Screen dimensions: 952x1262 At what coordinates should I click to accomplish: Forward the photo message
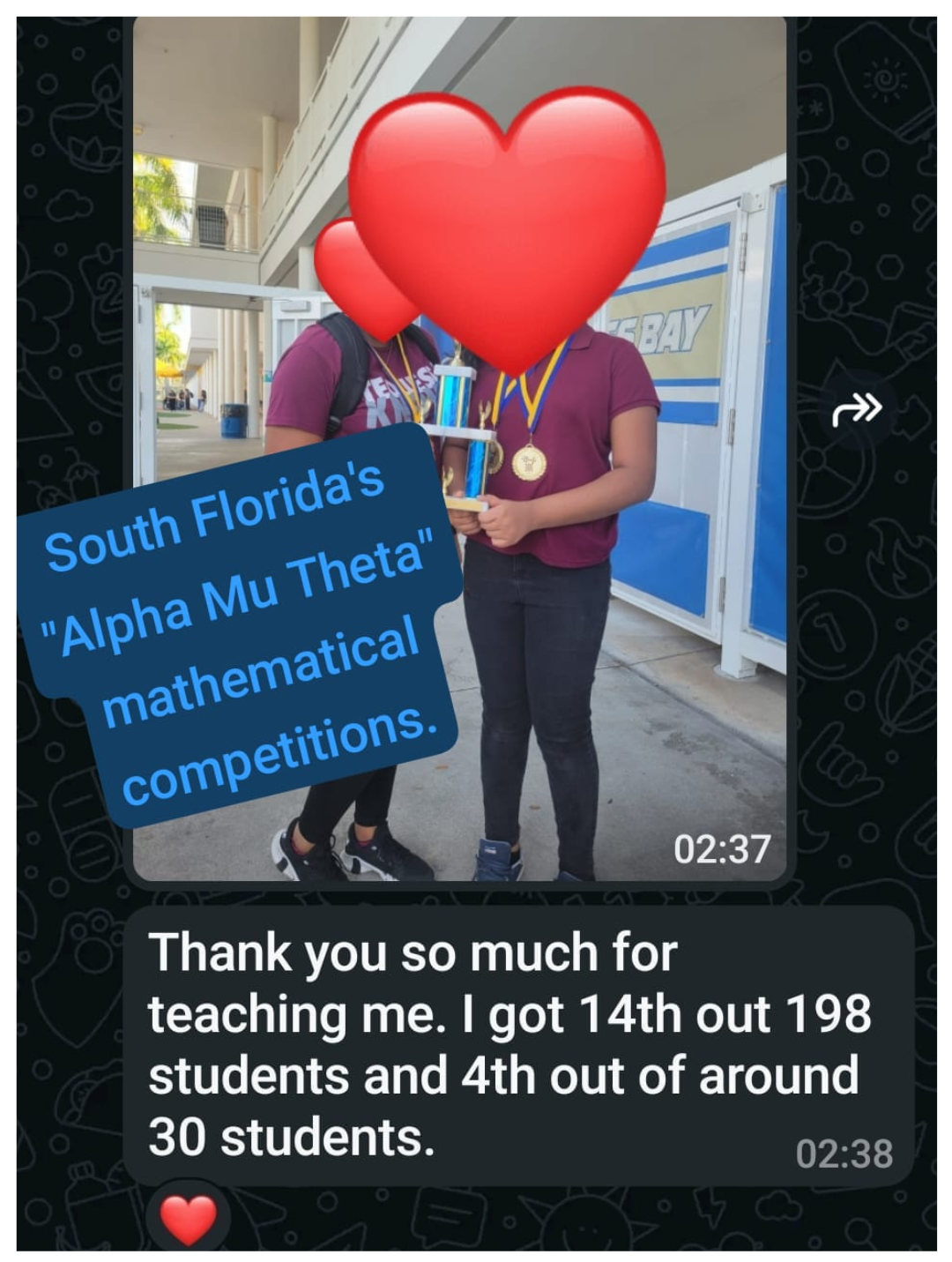pyautogui.click(x=856, y=409)
